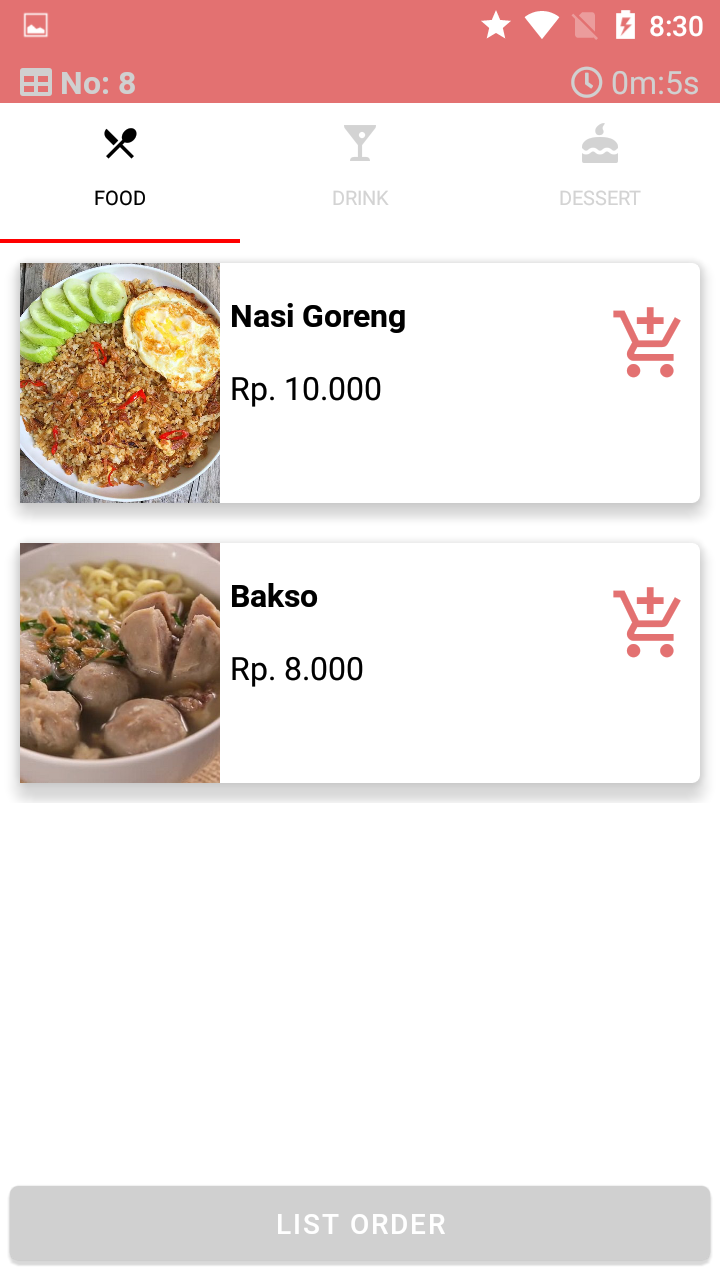This screenshot has height=1280, width=720.
Task: Tap the Nasi Goreng menu card
Action: (x=400, y=383)
